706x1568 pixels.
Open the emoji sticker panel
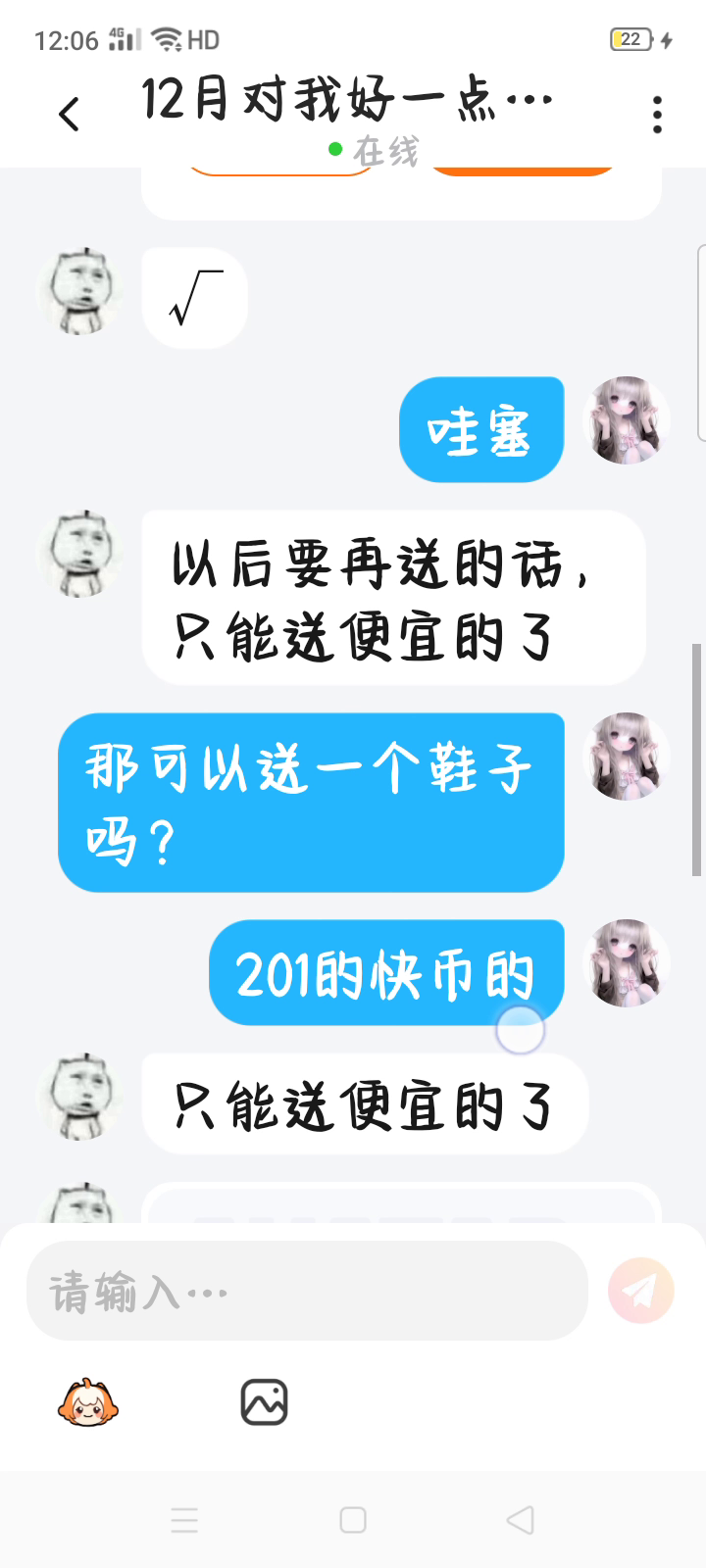[x=87, y=1402]
